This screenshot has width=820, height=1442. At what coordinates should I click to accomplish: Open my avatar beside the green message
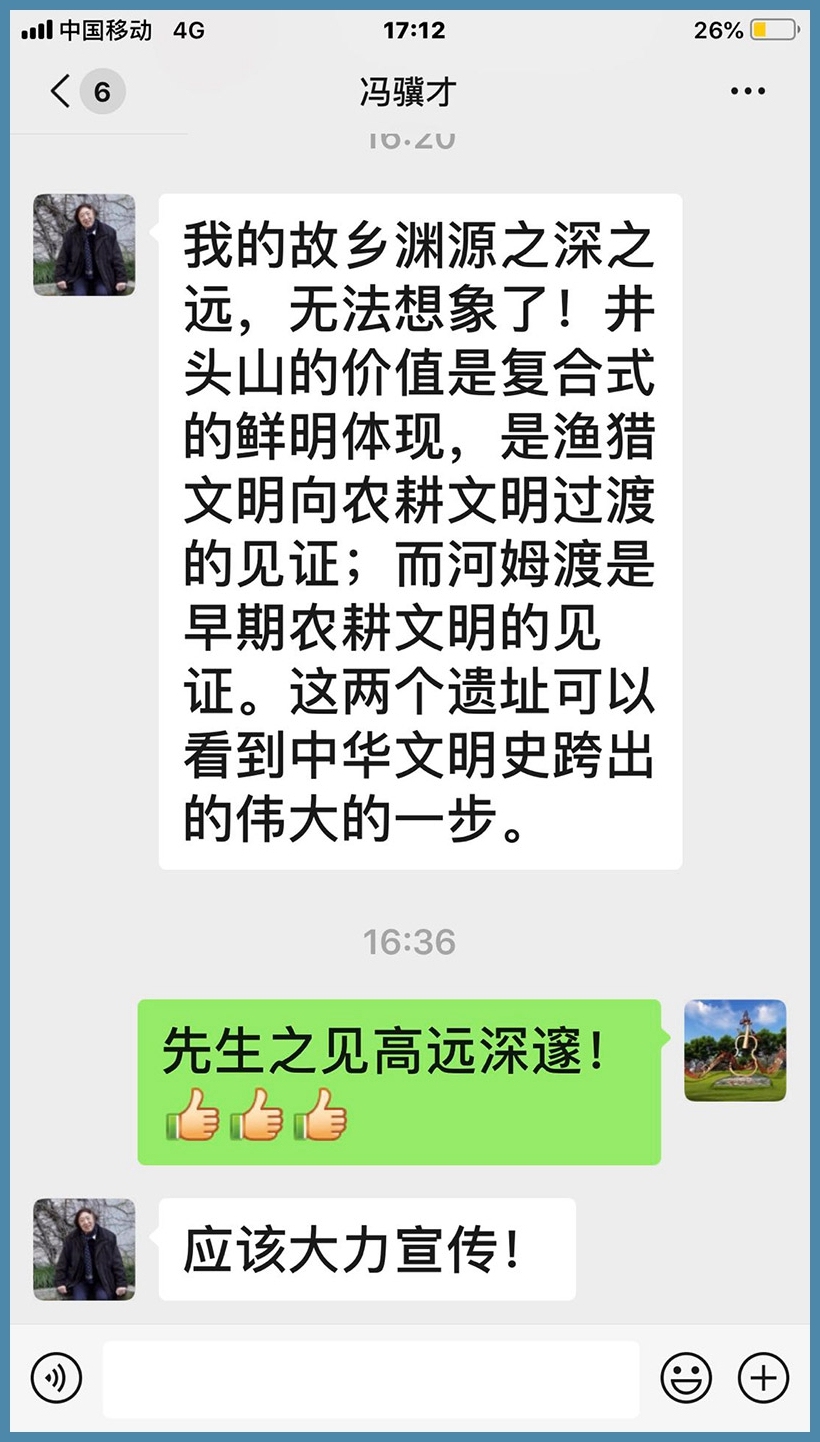735,1050
